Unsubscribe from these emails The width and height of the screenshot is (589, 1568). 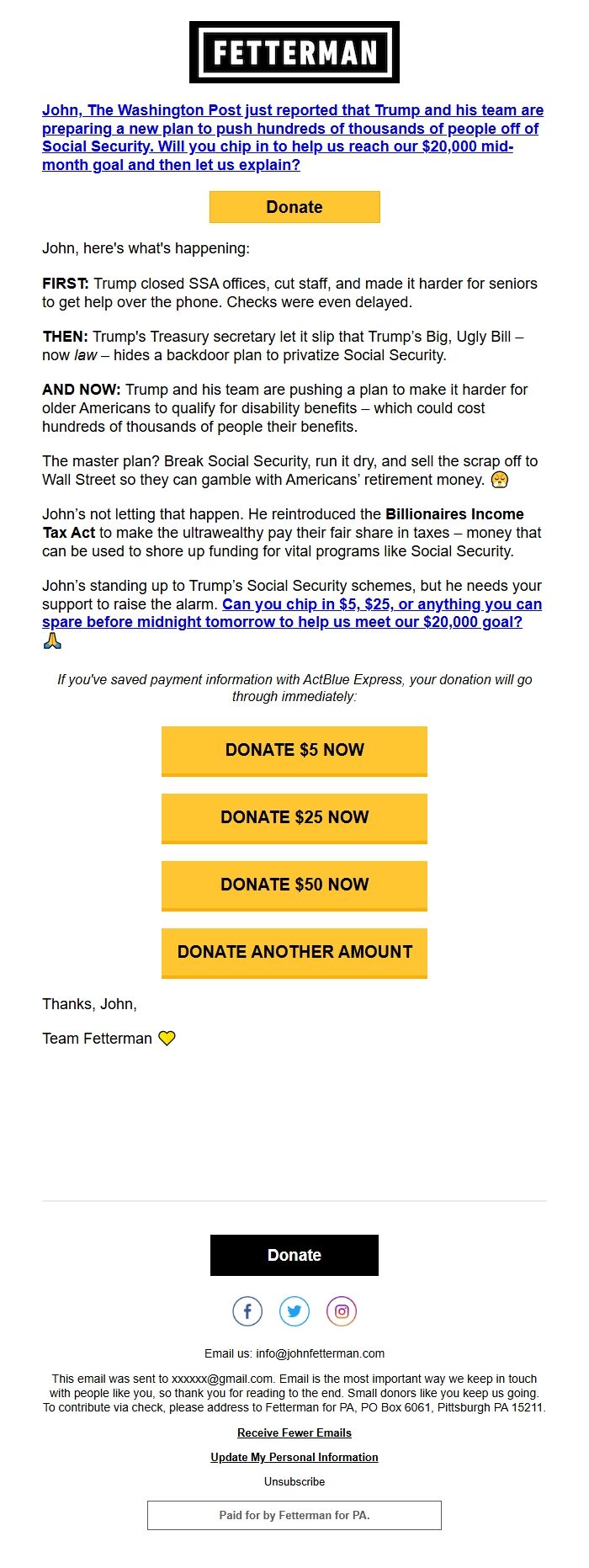(x=294, y=1481)
